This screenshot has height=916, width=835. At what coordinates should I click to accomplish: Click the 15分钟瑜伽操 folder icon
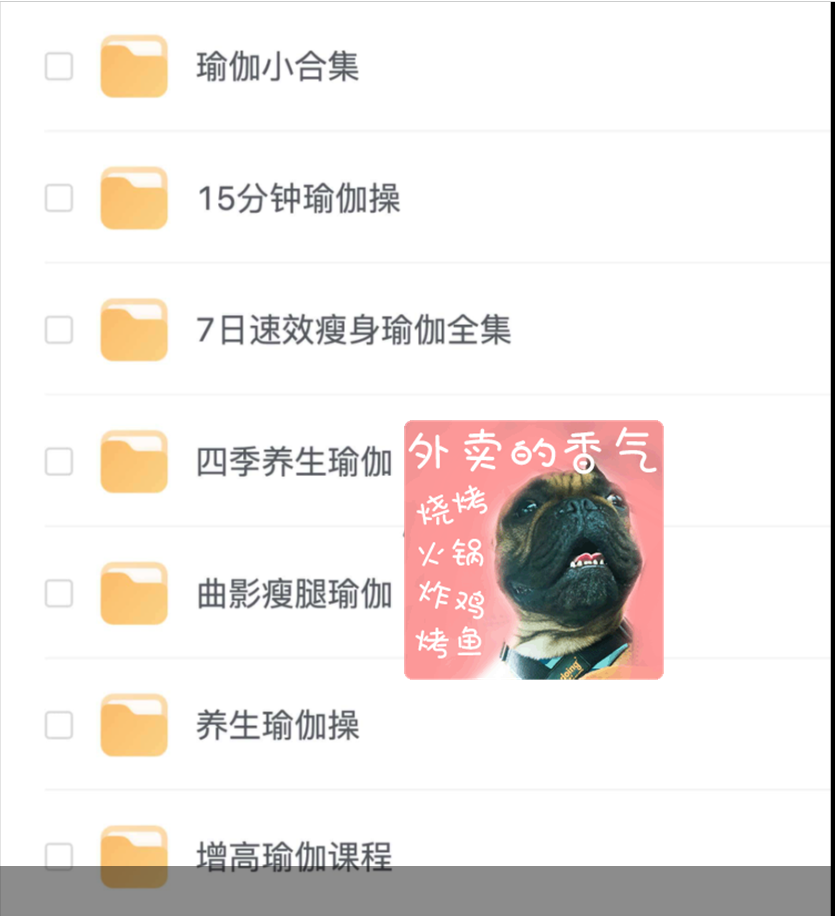(x=134, y=198)
